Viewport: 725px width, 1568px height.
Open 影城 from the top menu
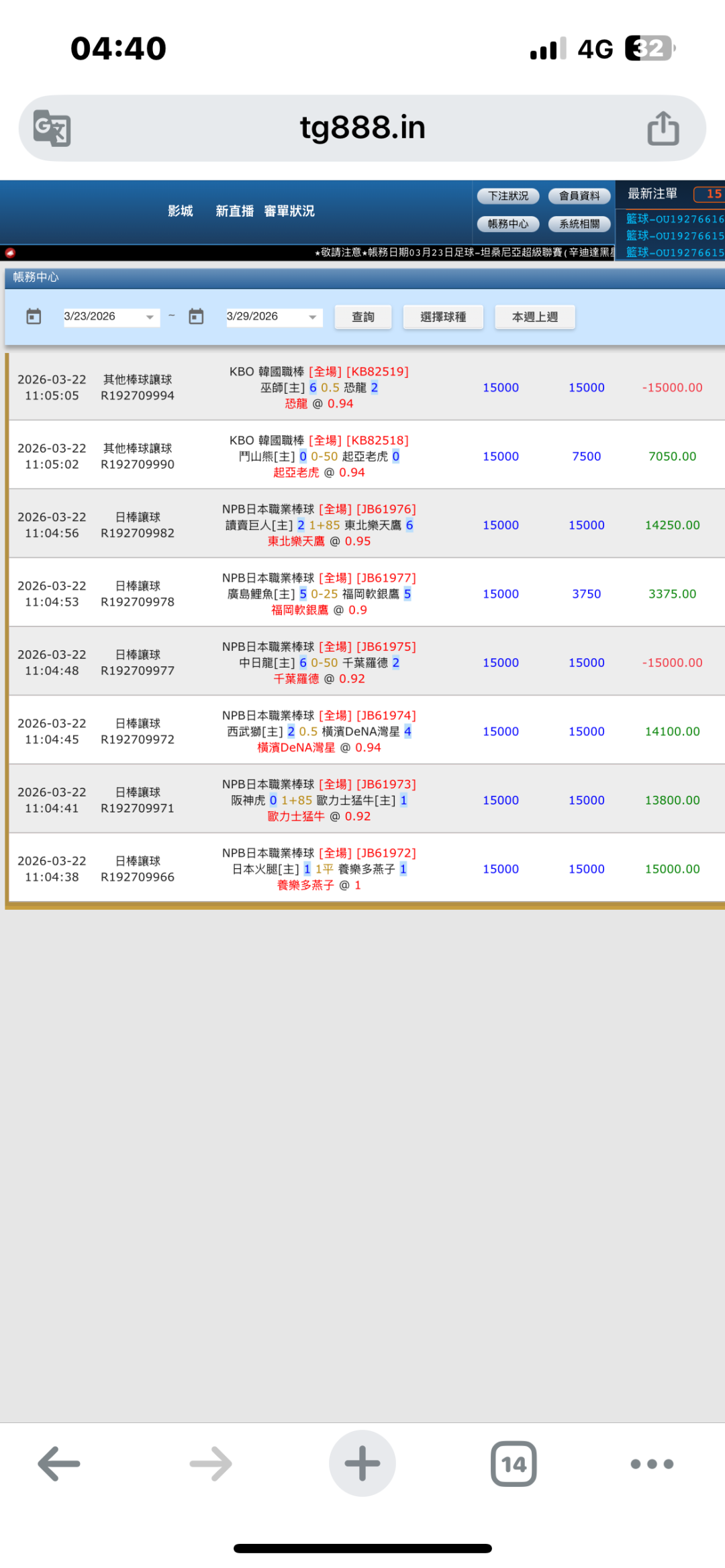click(180, 211)
